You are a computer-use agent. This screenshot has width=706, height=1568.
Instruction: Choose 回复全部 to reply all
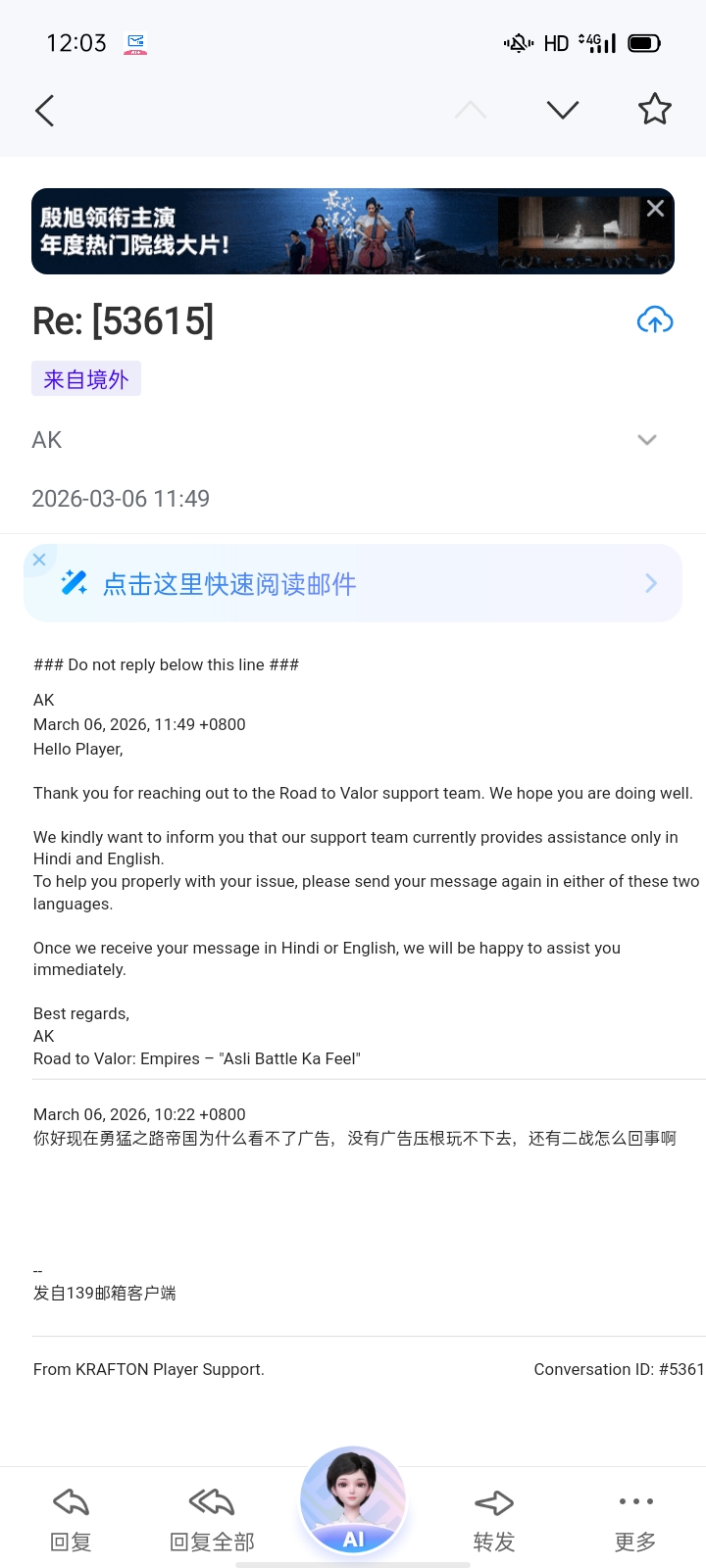point(212,1520)
